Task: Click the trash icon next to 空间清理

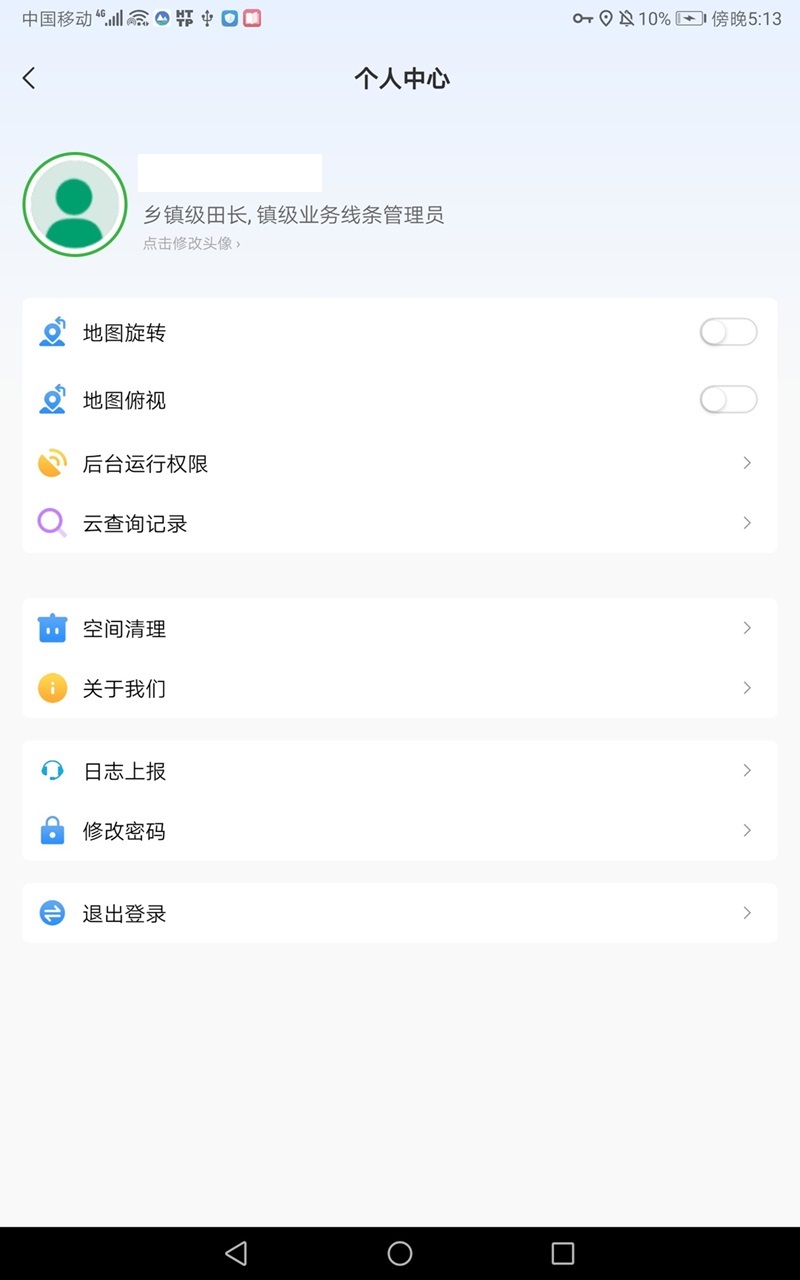Action: pyautogui.click(x=51, y=628)
